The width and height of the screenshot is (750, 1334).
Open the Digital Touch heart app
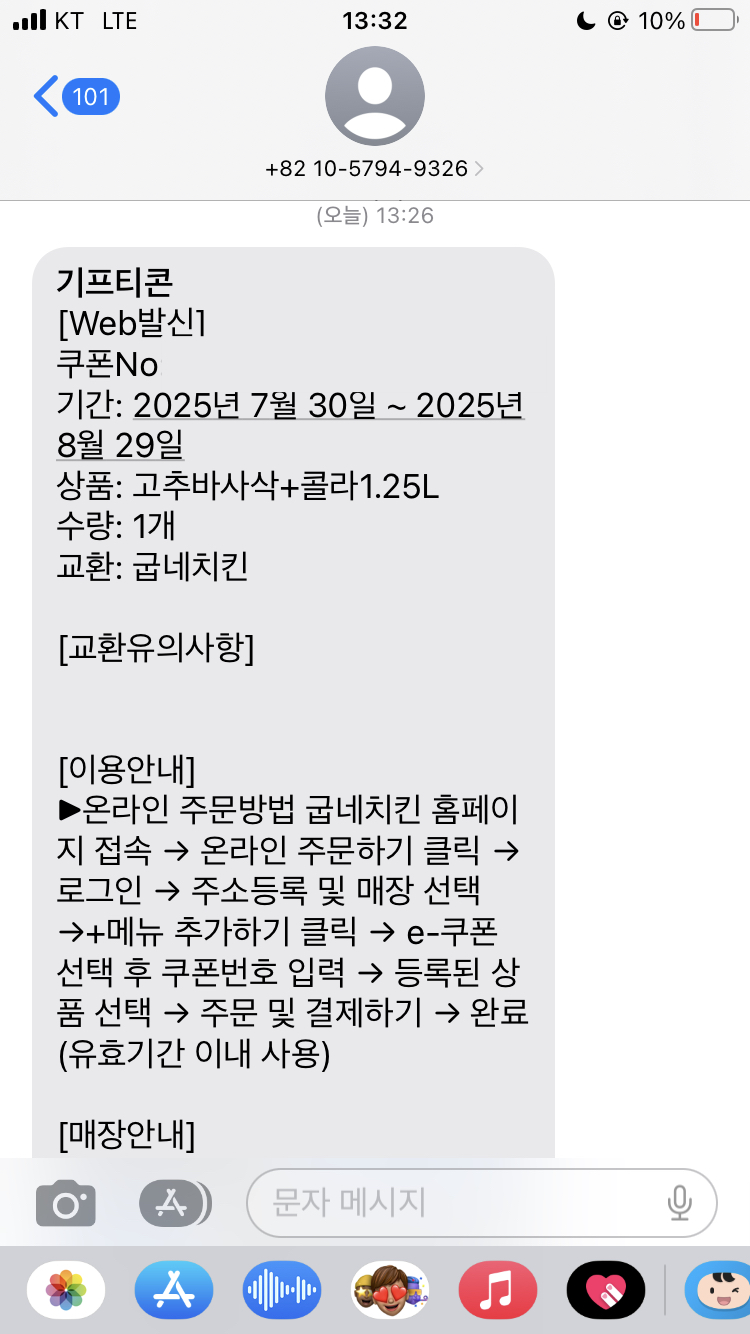606,1291
